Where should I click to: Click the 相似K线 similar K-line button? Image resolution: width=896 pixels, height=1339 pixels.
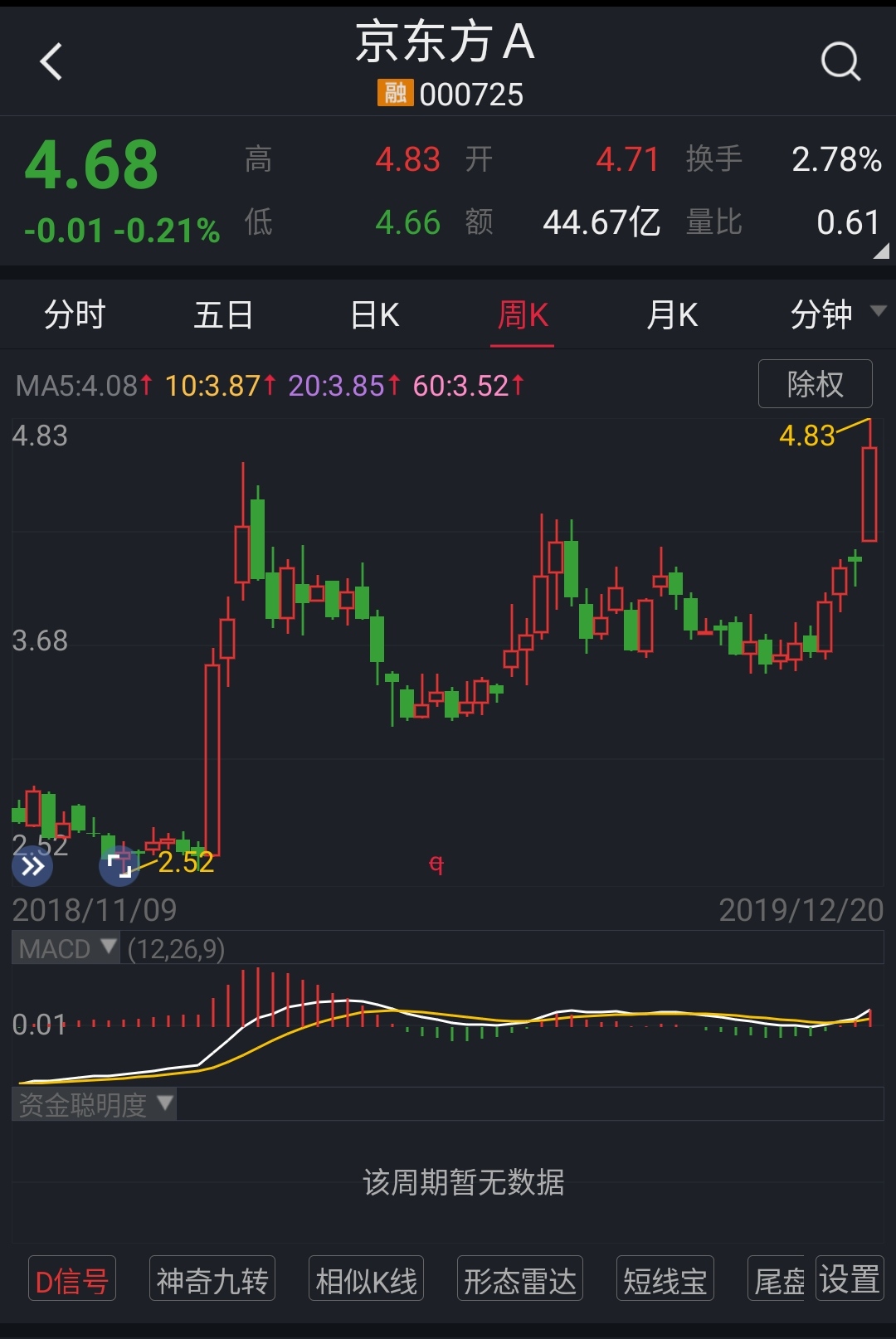pyautogui.click(x=366, y=1279)
